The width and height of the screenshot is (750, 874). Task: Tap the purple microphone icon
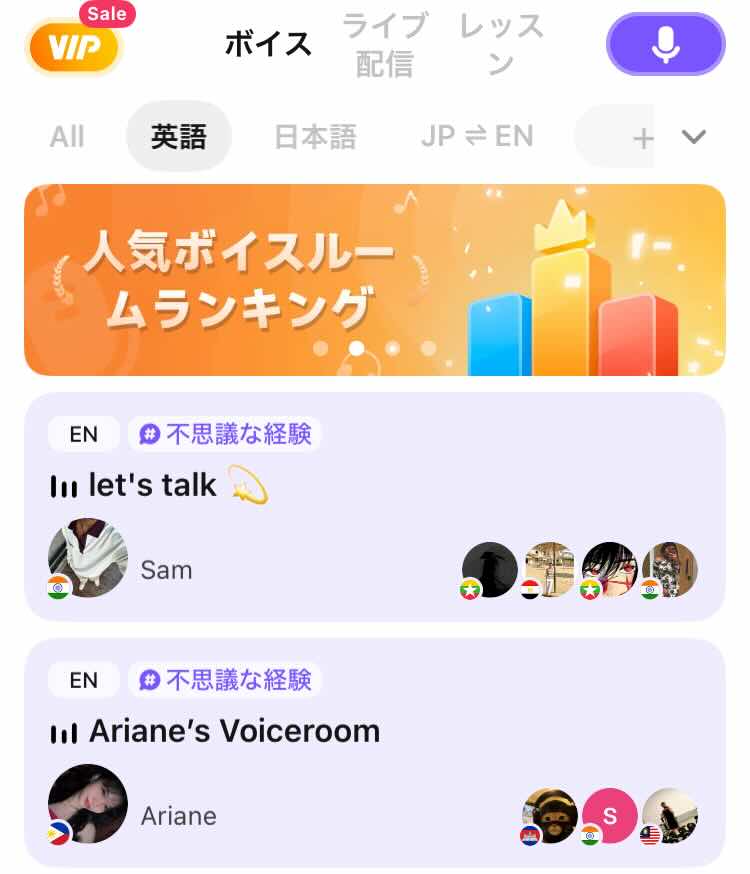click(x=664, y=46)
